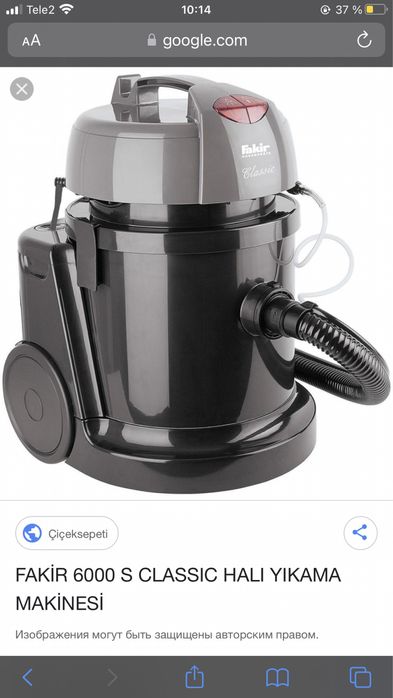Open the vacuum cleaner product image
393x698 pixels.
(196, 283)
